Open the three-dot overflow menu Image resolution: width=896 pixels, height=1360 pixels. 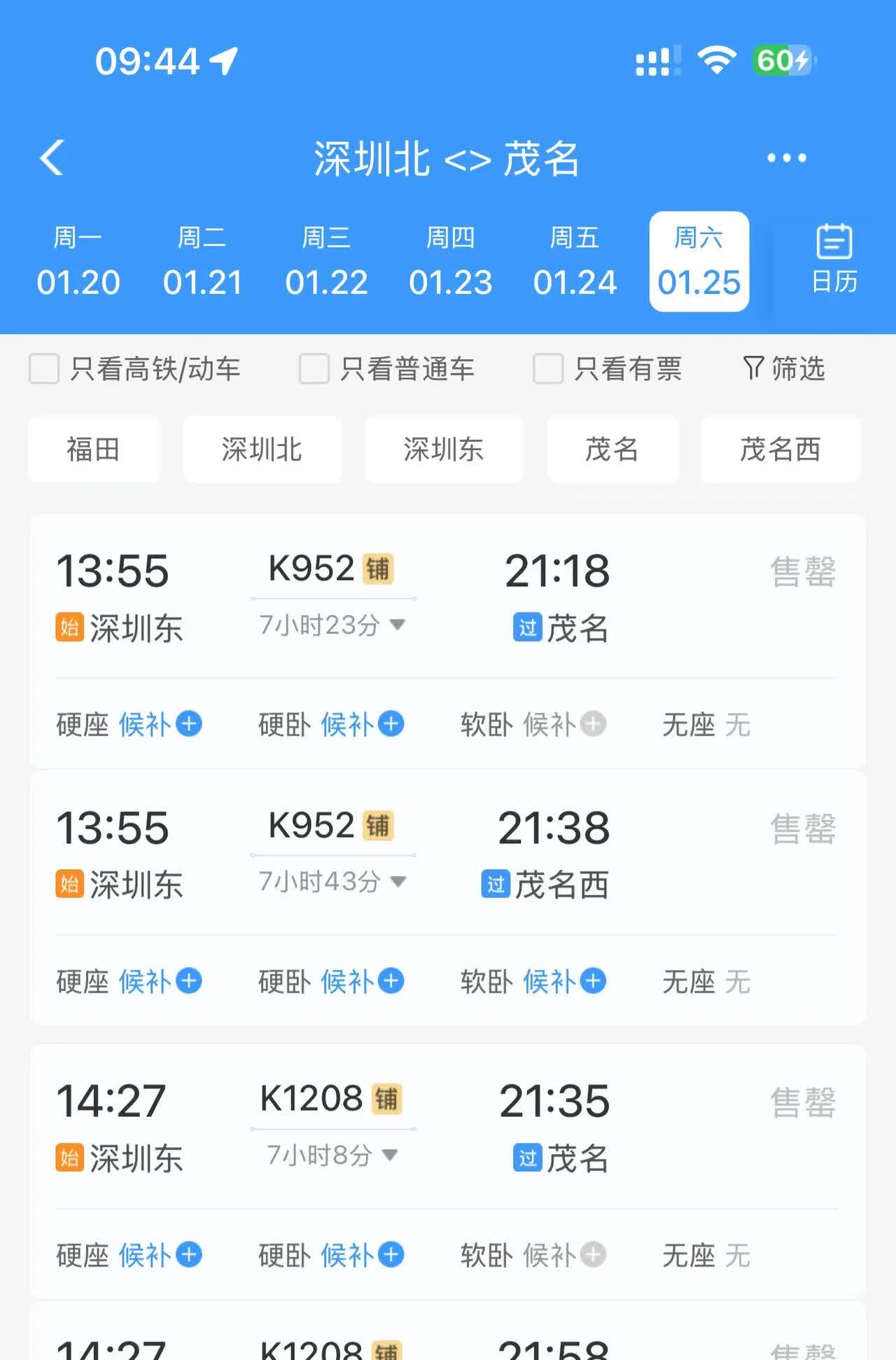click(786, 158)
